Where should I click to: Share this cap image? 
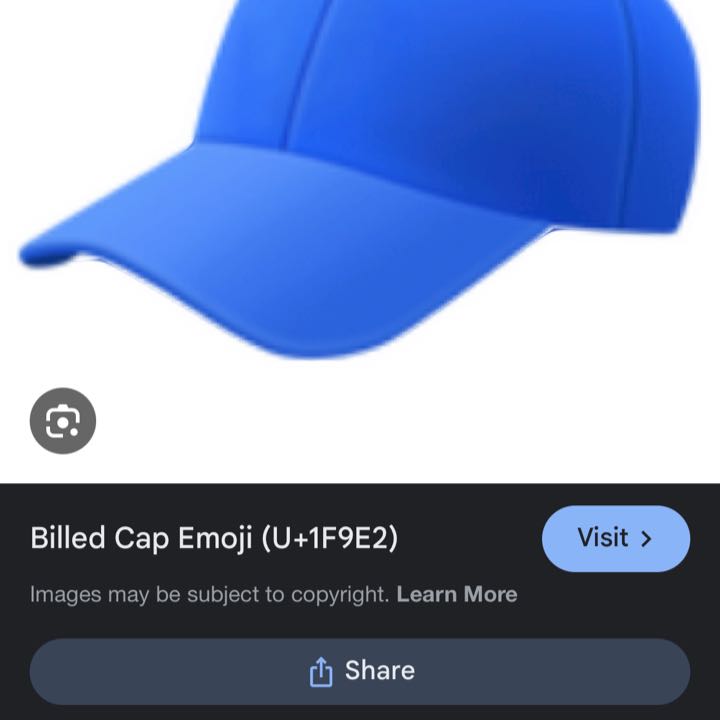[x=360, y=671]
